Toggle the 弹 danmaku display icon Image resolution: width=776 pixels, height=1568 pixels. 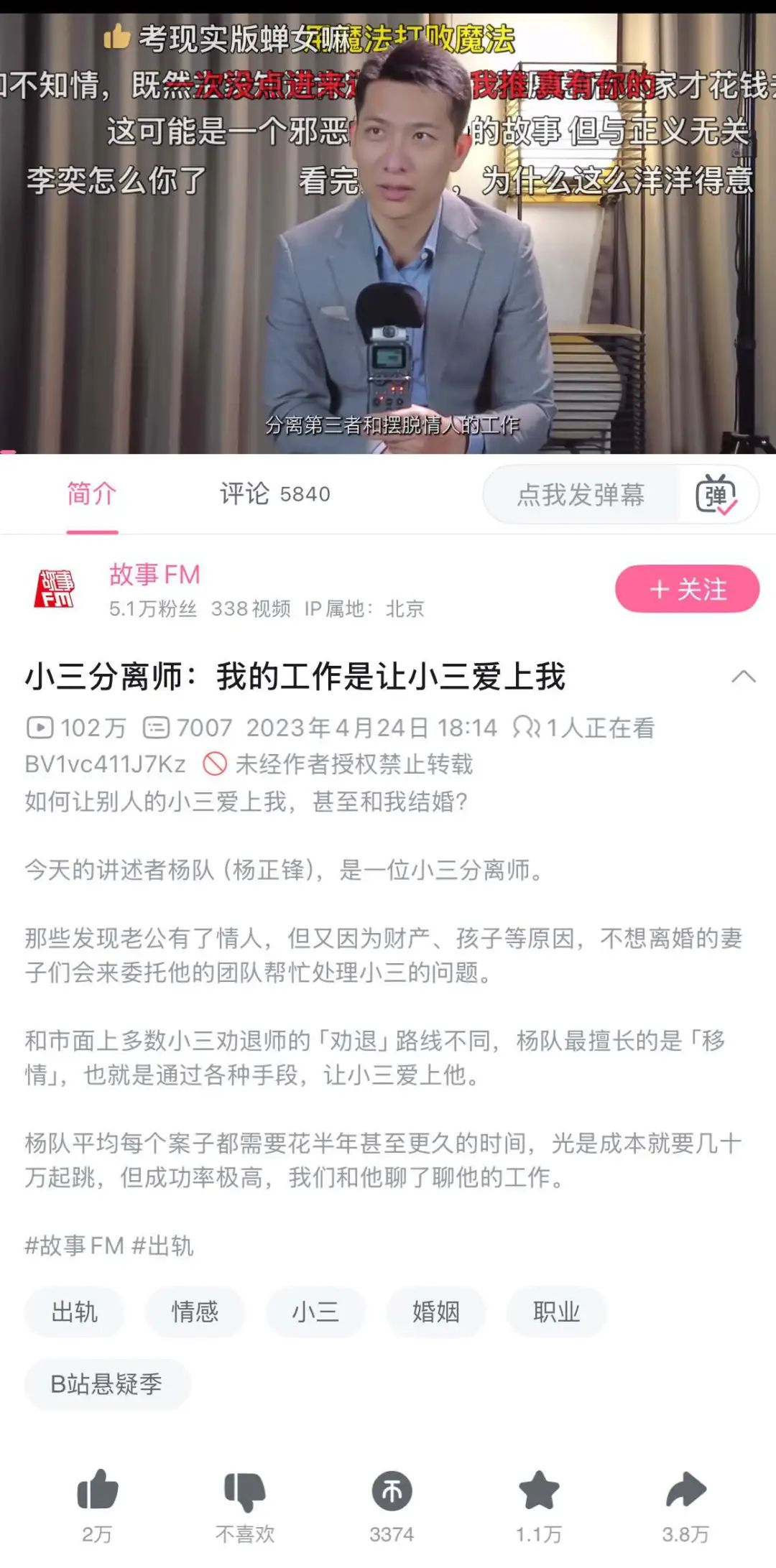[x=716, y=495]
